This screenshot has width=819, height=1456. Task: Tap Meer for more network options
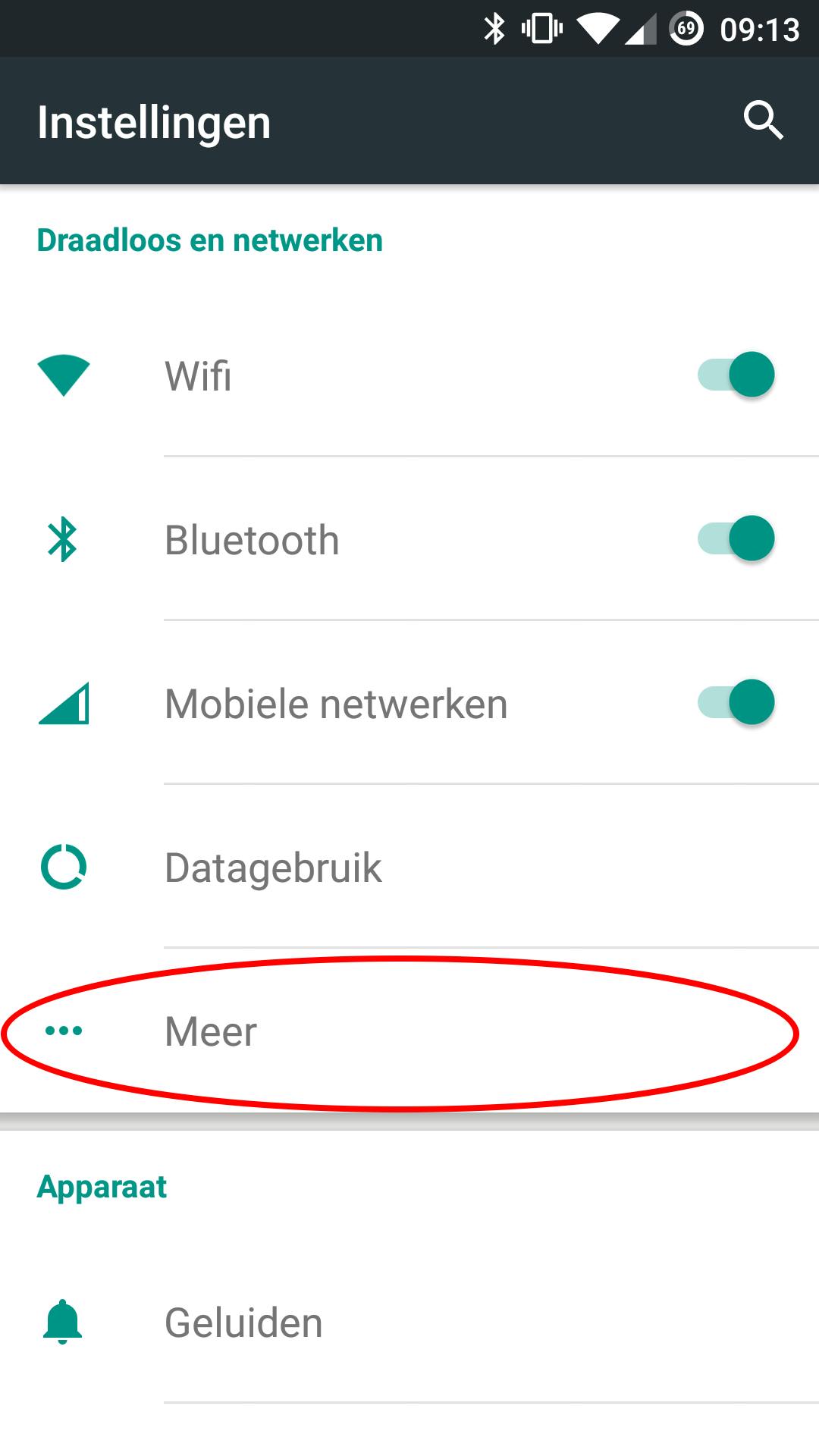click(x=211, y=1031)
